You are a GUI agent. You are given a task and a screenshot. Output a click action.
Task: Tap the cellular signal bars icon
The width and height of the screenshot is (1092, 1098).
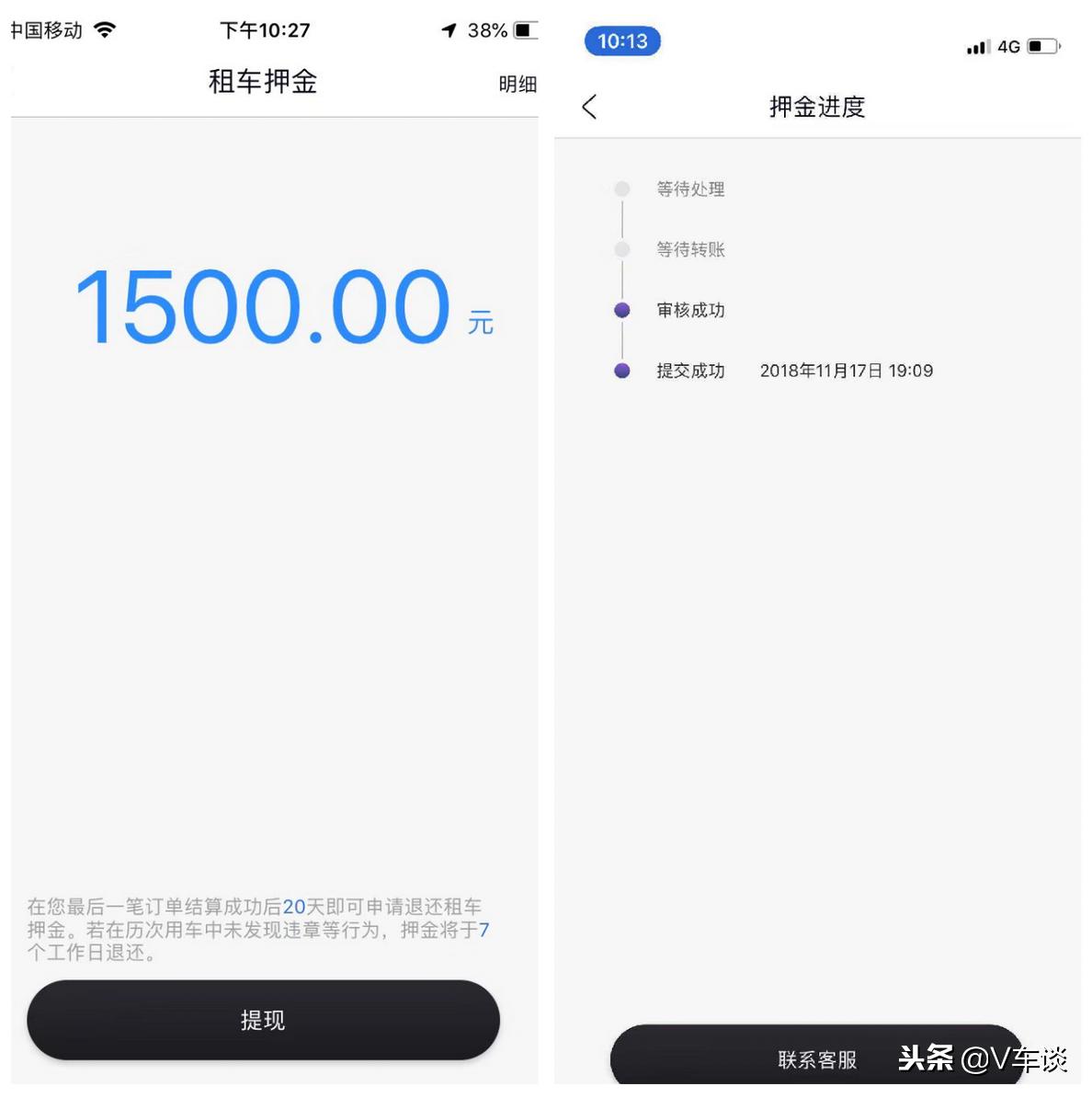976,46
